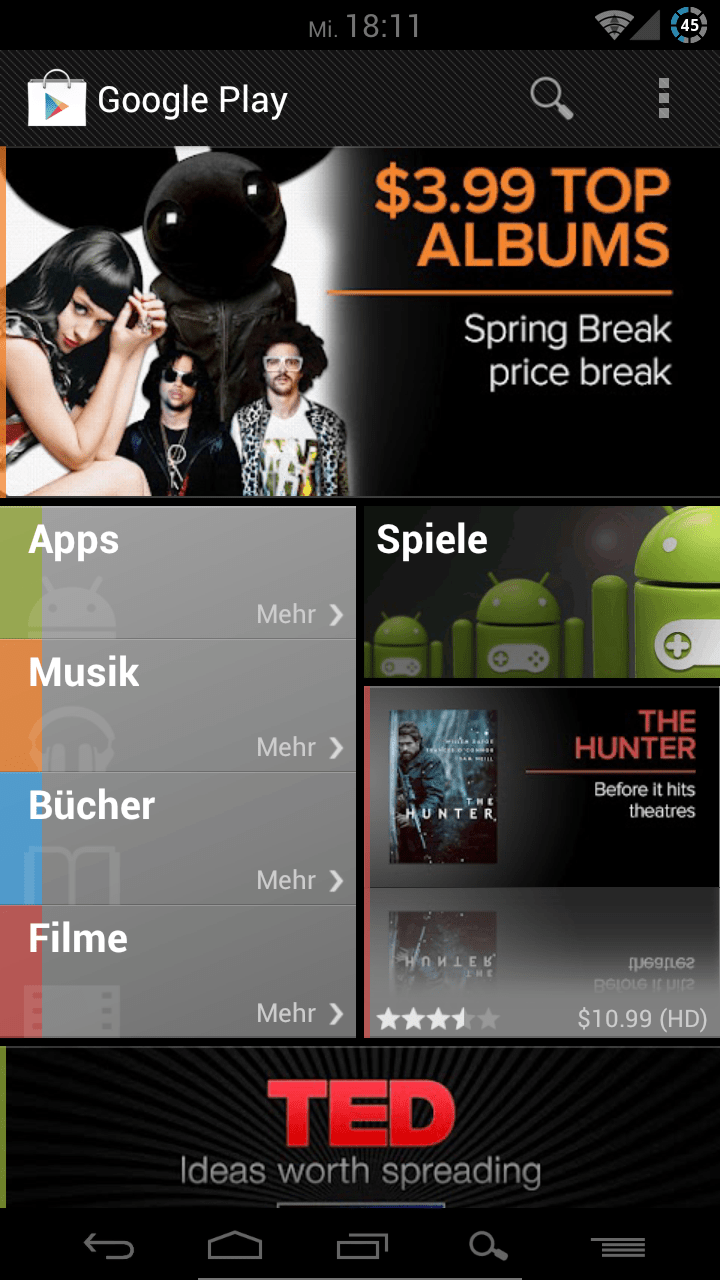Go back using the system back button
The image size is (720, 1280).
click(x=108, y=1246)
